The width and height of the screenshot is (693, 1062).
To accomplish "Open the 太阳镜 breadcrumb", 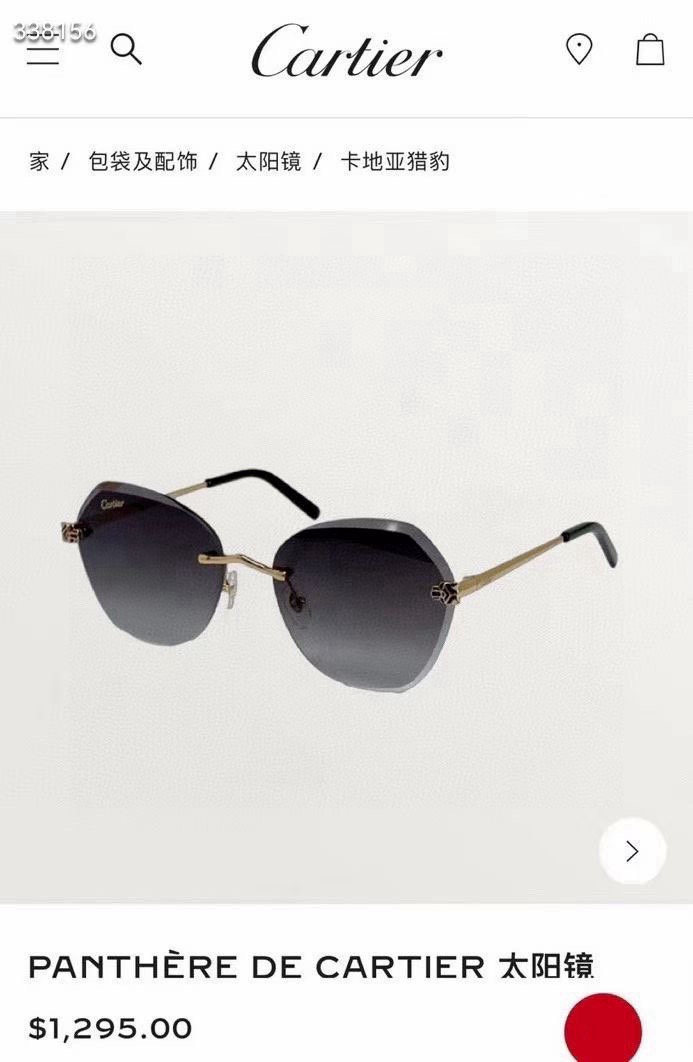I will tap(268, 162).
